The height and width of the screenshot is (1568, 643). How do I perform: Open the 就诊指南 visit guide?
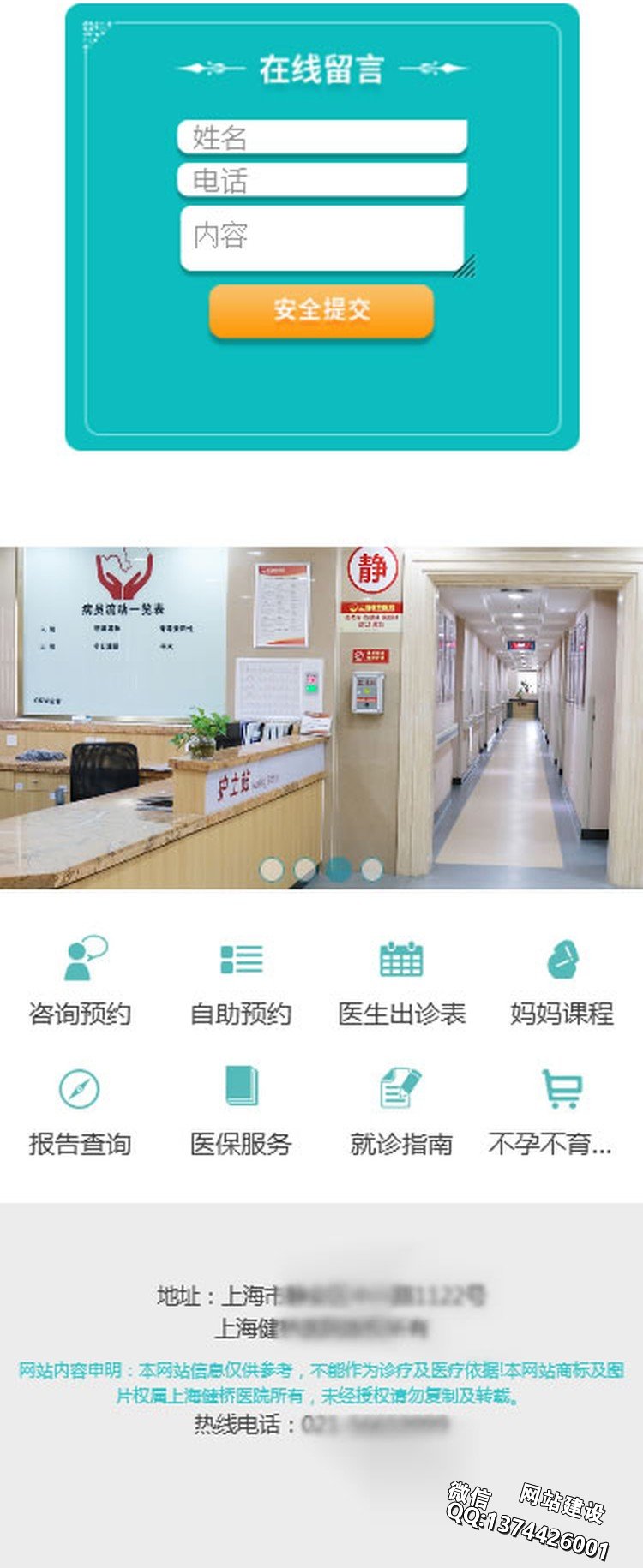pyautogui.click(x=401, y=1112)
